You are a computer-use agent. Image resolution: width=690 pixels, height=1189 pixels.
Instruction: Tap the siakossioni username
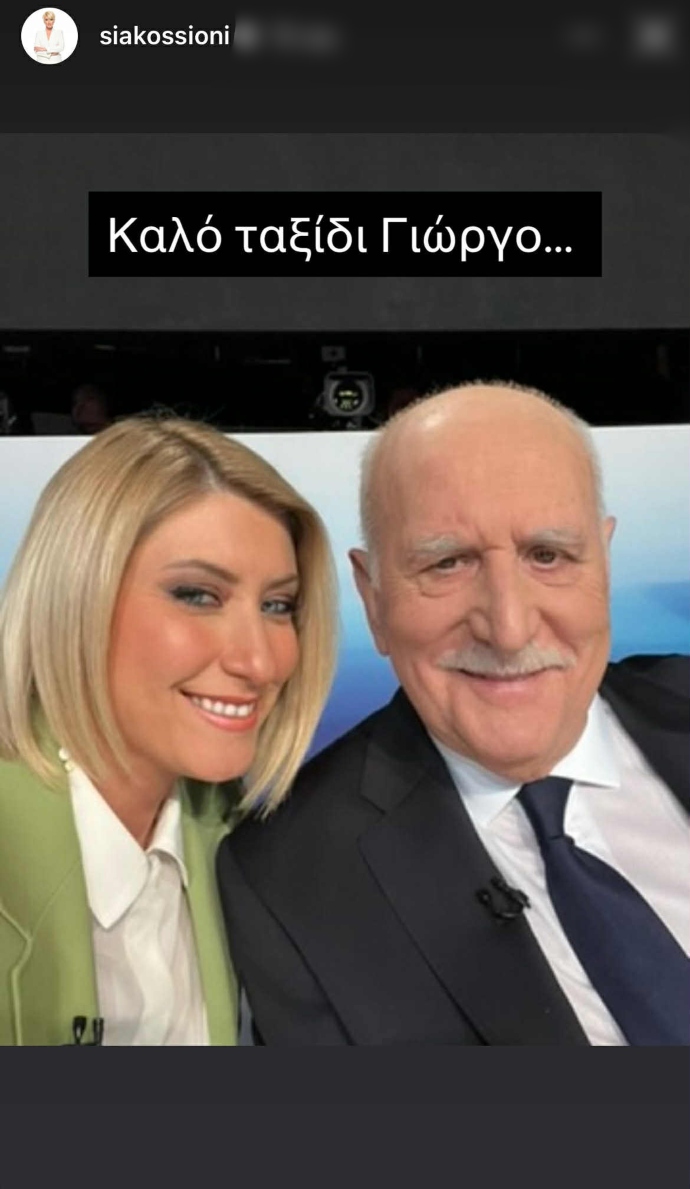pyautogui.click(x=164, y=37)
